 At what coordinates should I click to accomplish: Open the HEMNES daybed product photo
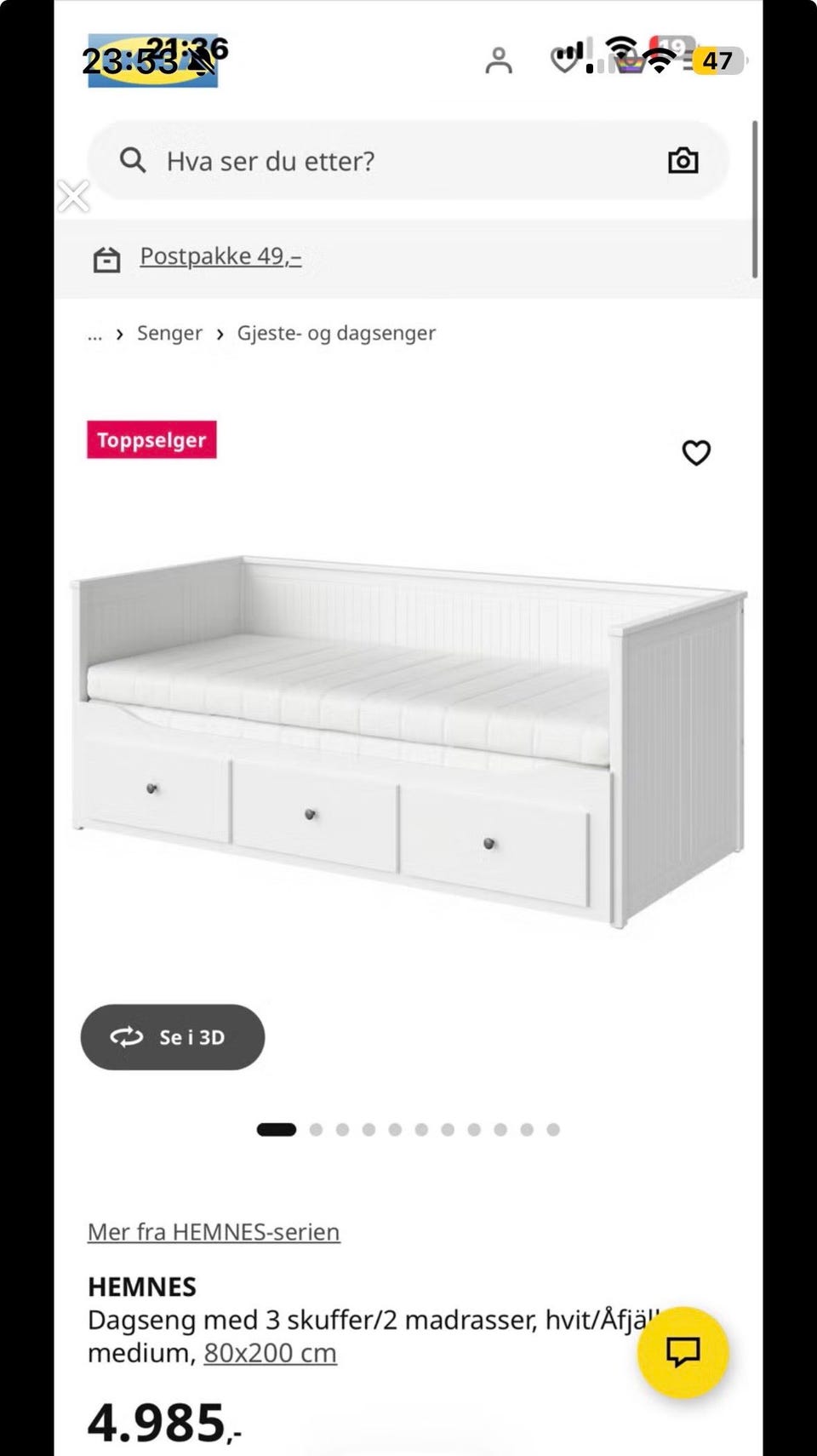coord(408,741)
